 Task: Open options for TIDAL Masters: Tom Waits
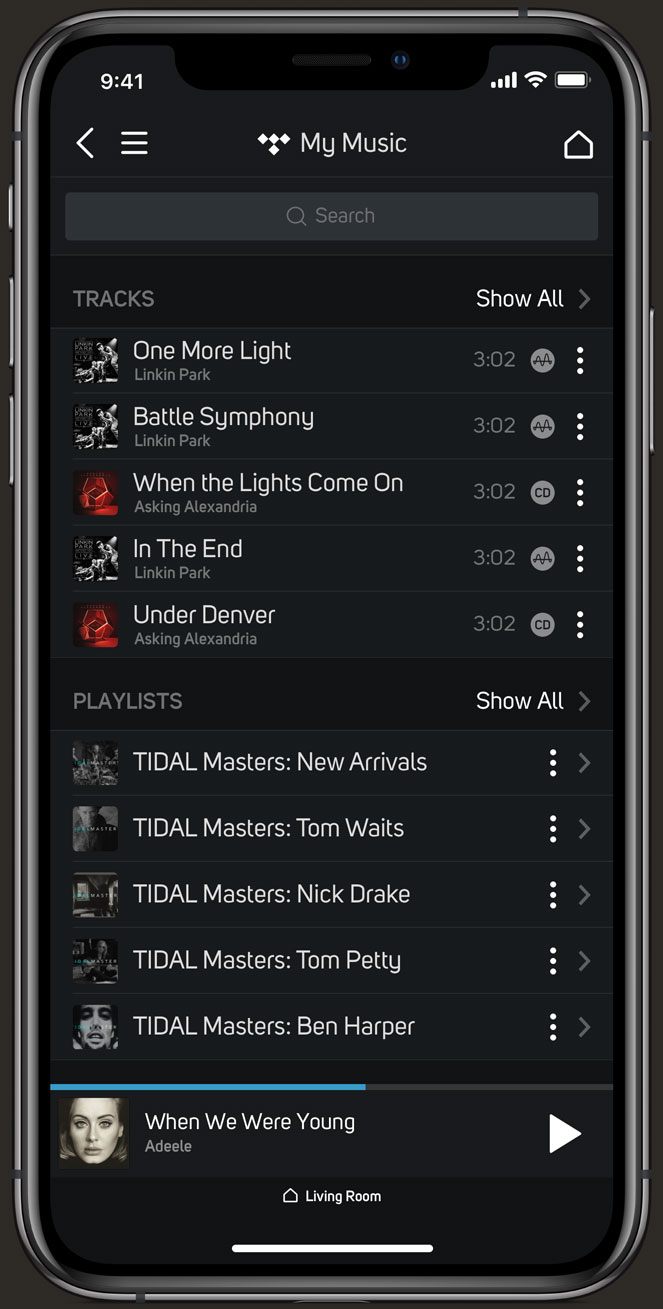coord(552,829)
